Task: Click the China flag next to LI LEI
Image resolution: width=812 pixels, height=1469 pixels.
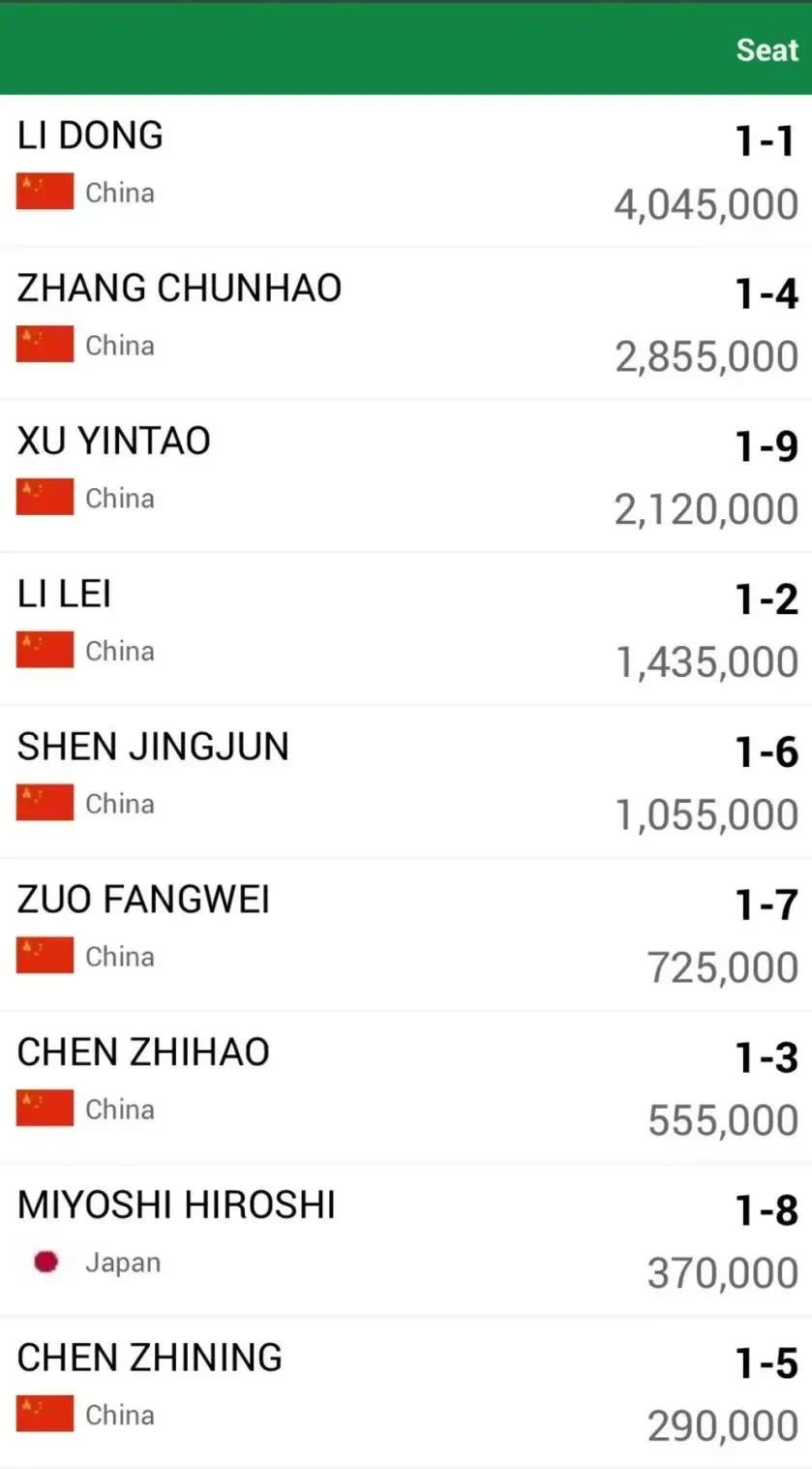Action: click(x=45, y=648)
